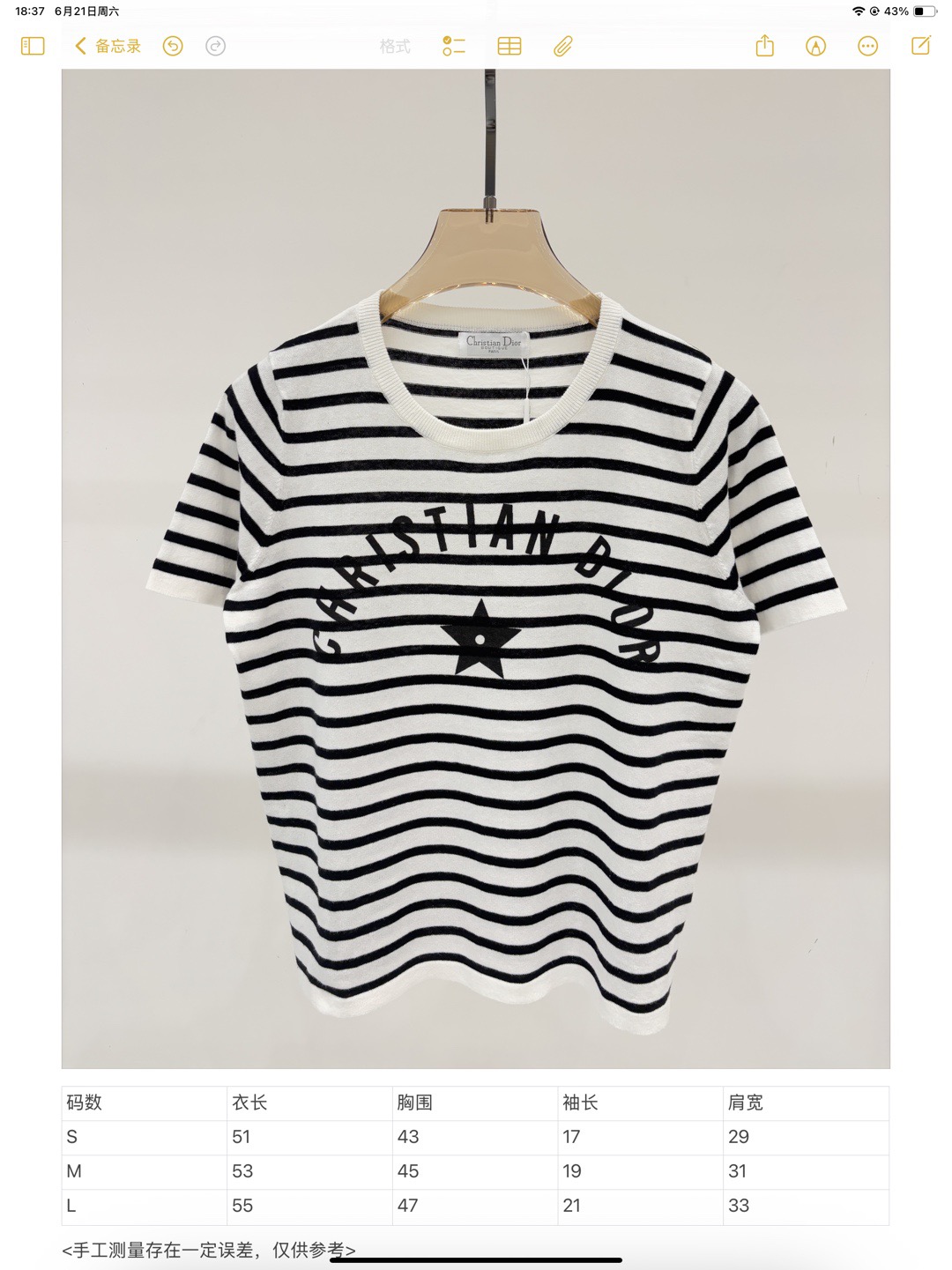Image resolution: width=952 pixels, height=1270 pixels.
Task: Insert a table
Action: [x=509, y=46]
